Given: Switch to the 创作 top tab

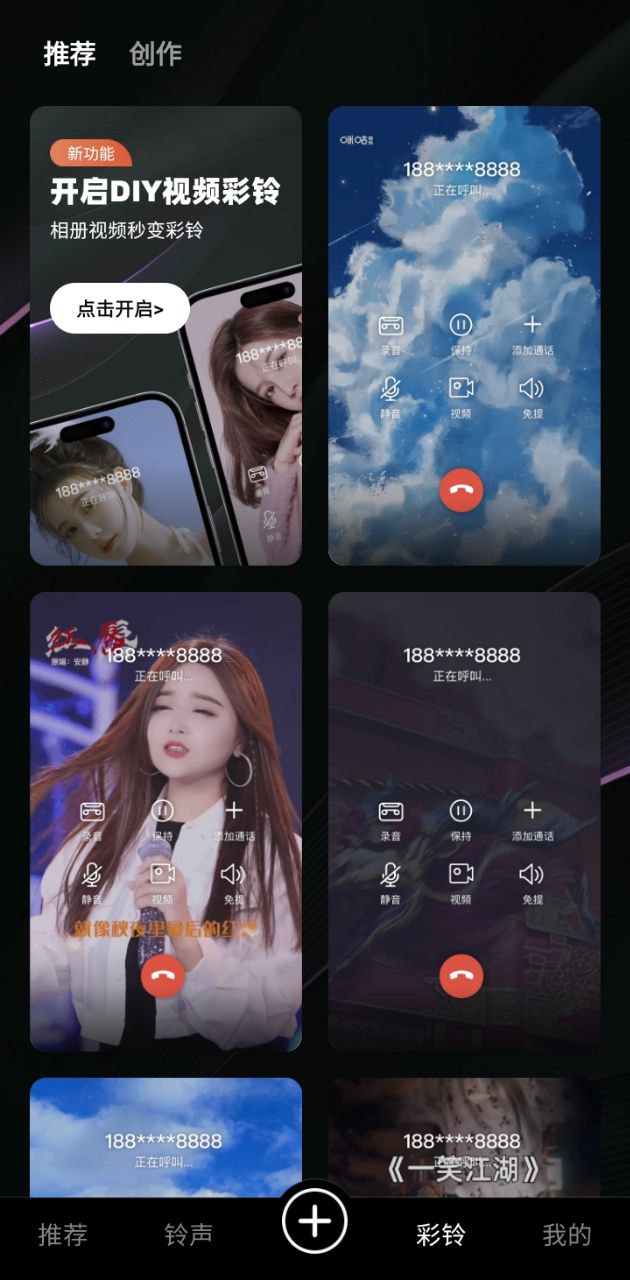Looking at the screenshot, I should point(156,54).
